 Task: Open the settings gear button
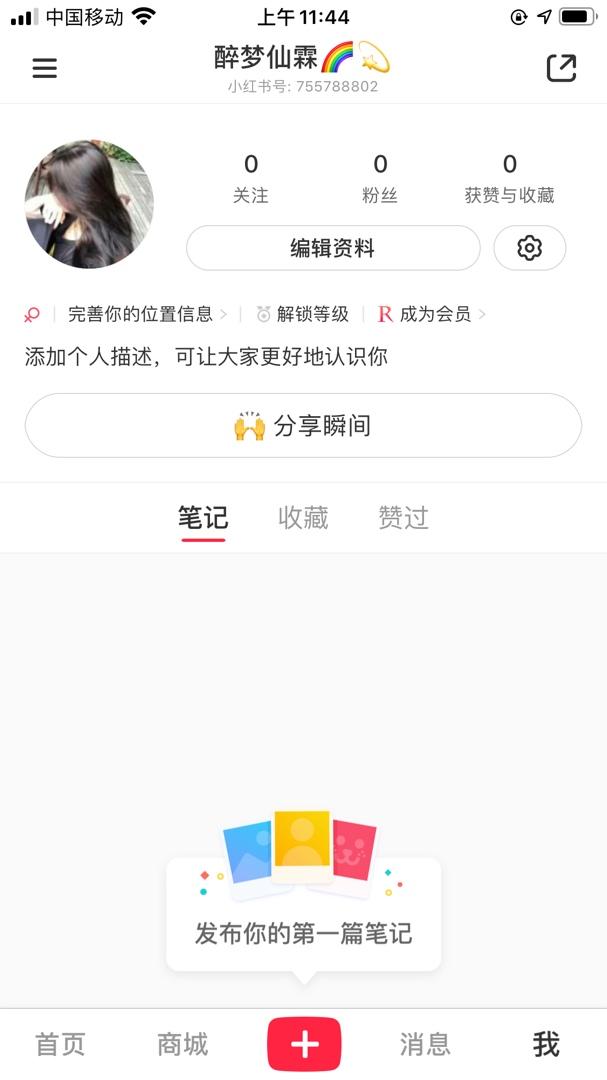(529, 248)
